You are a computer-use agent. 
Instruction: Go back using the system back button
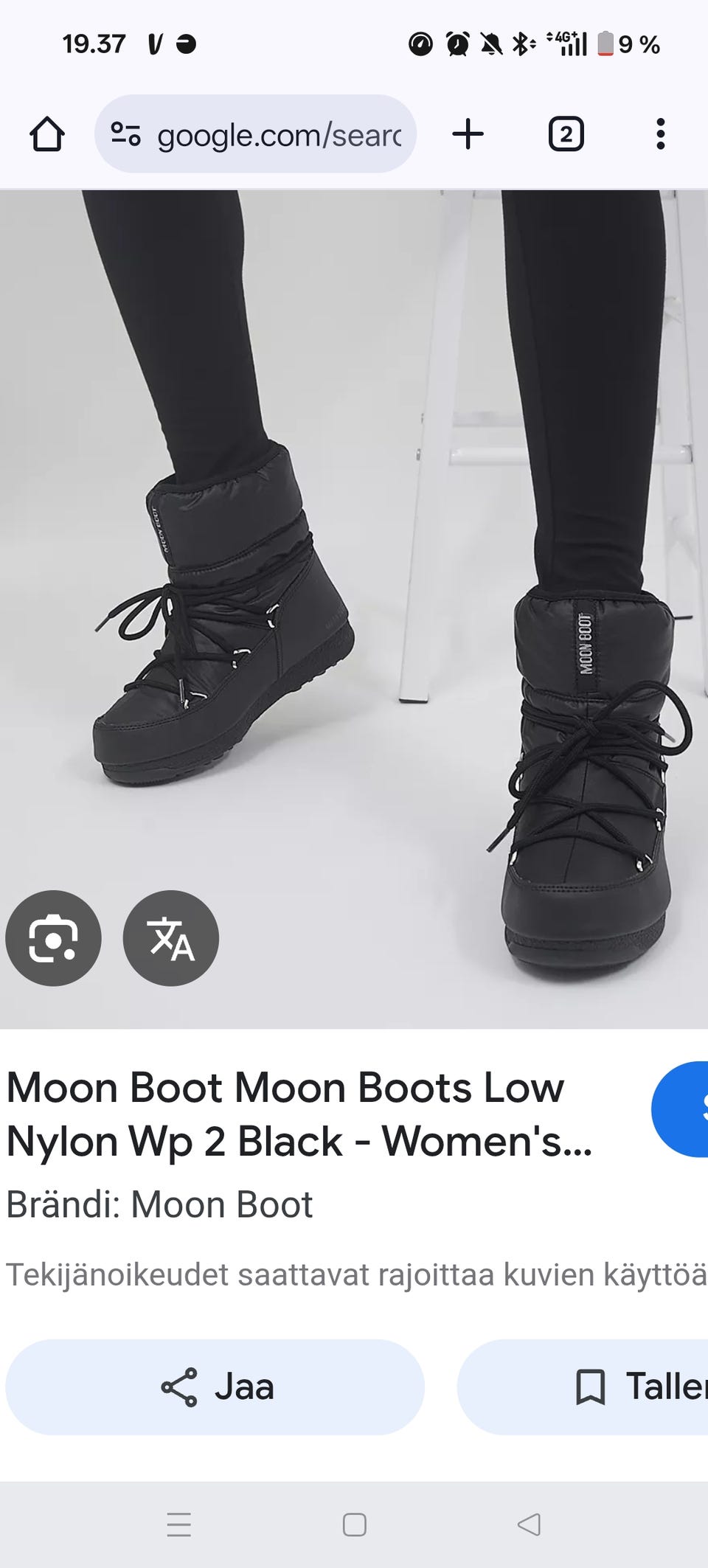click(x=529, y=1524)
